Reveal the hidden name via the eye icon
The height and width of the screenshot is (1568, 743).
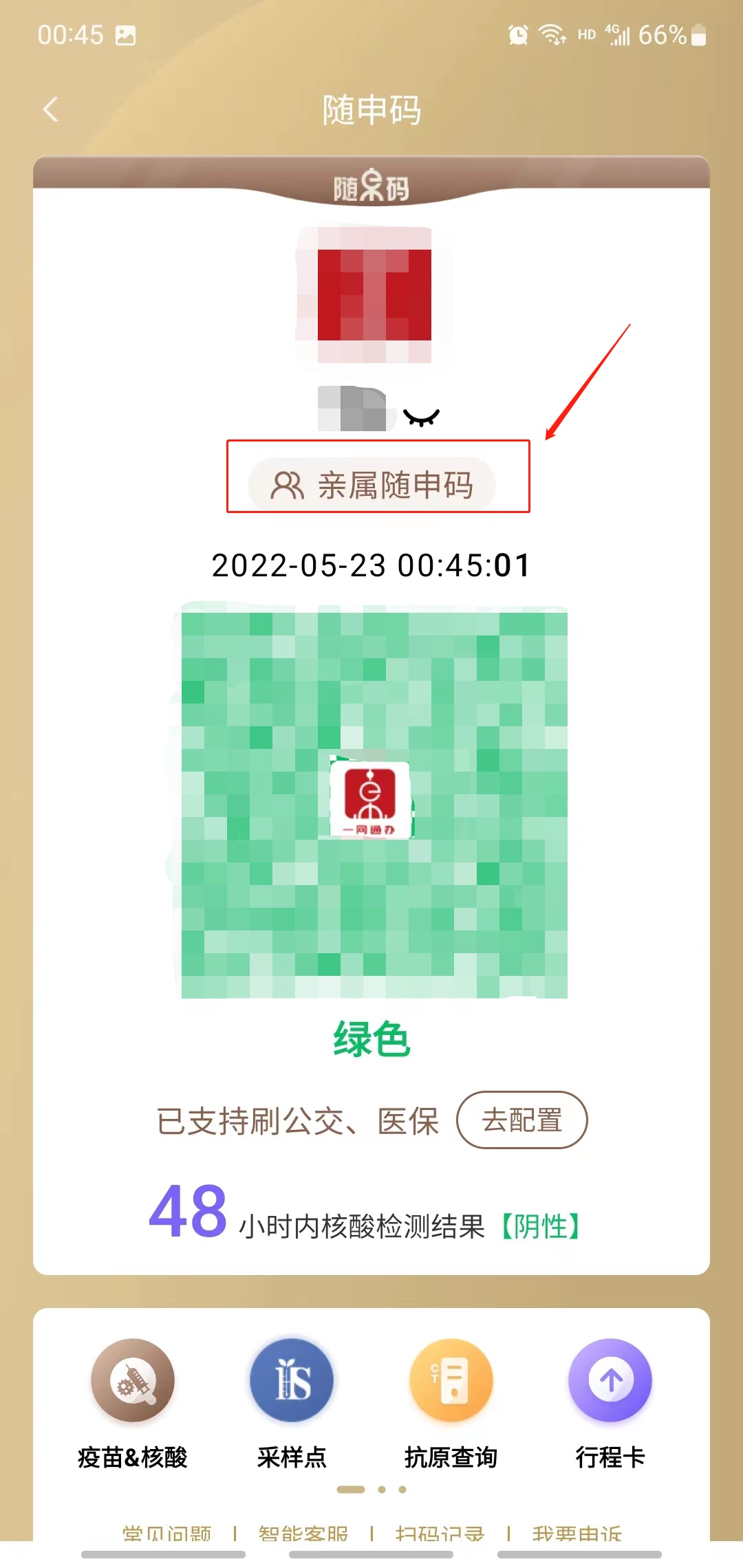421,417
